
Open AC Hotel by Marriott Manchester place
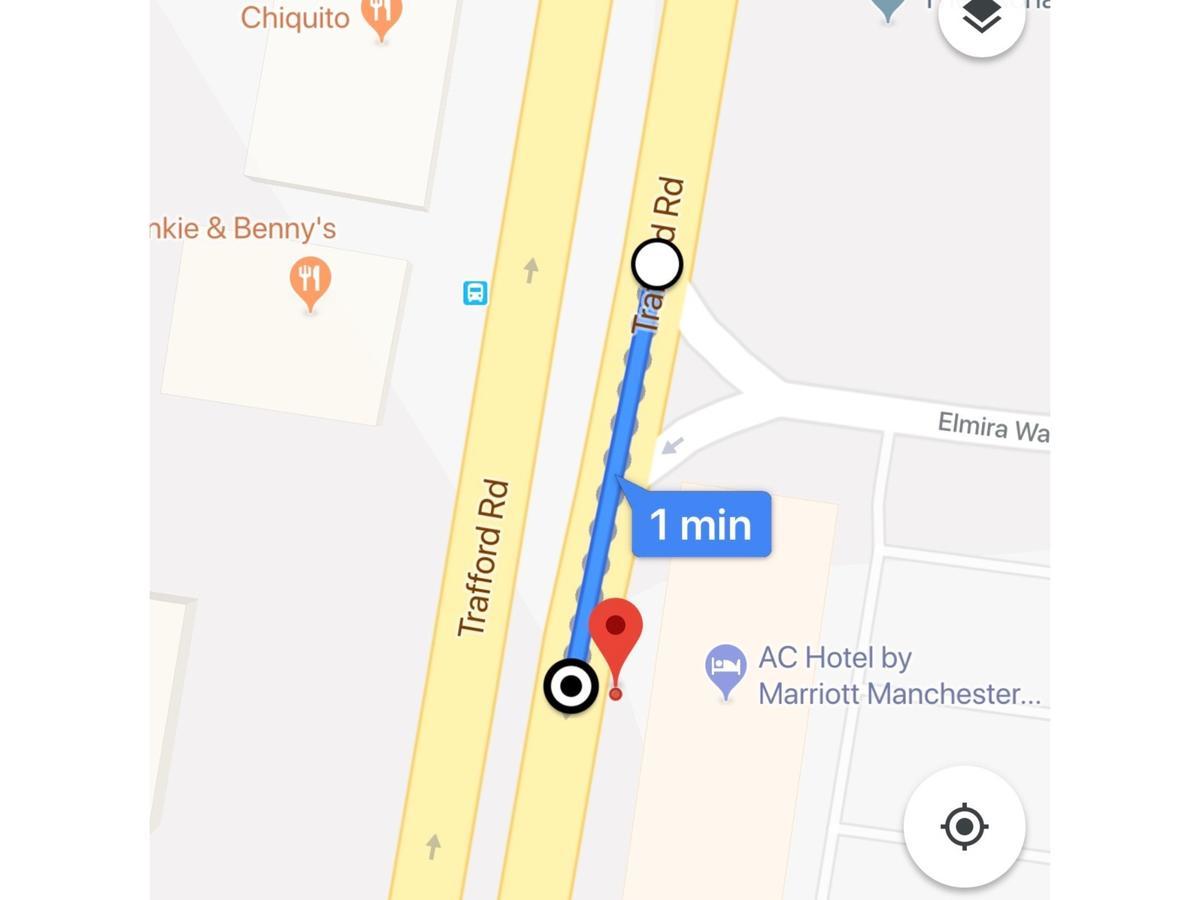click(x=726, y=669)
